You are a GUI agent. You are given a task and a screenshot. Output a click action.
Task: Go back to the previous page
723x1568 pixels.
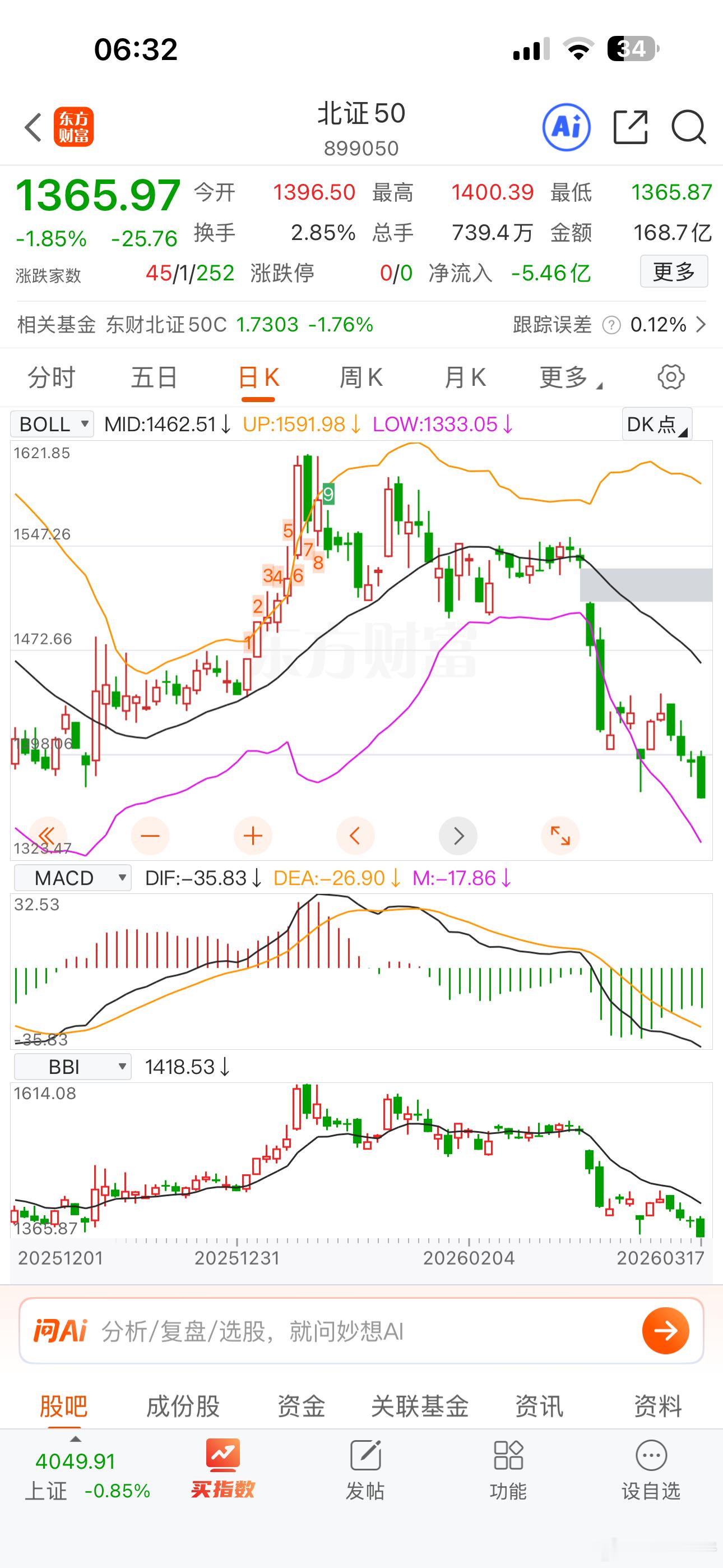pyautogui.click(x=34, y=127)
